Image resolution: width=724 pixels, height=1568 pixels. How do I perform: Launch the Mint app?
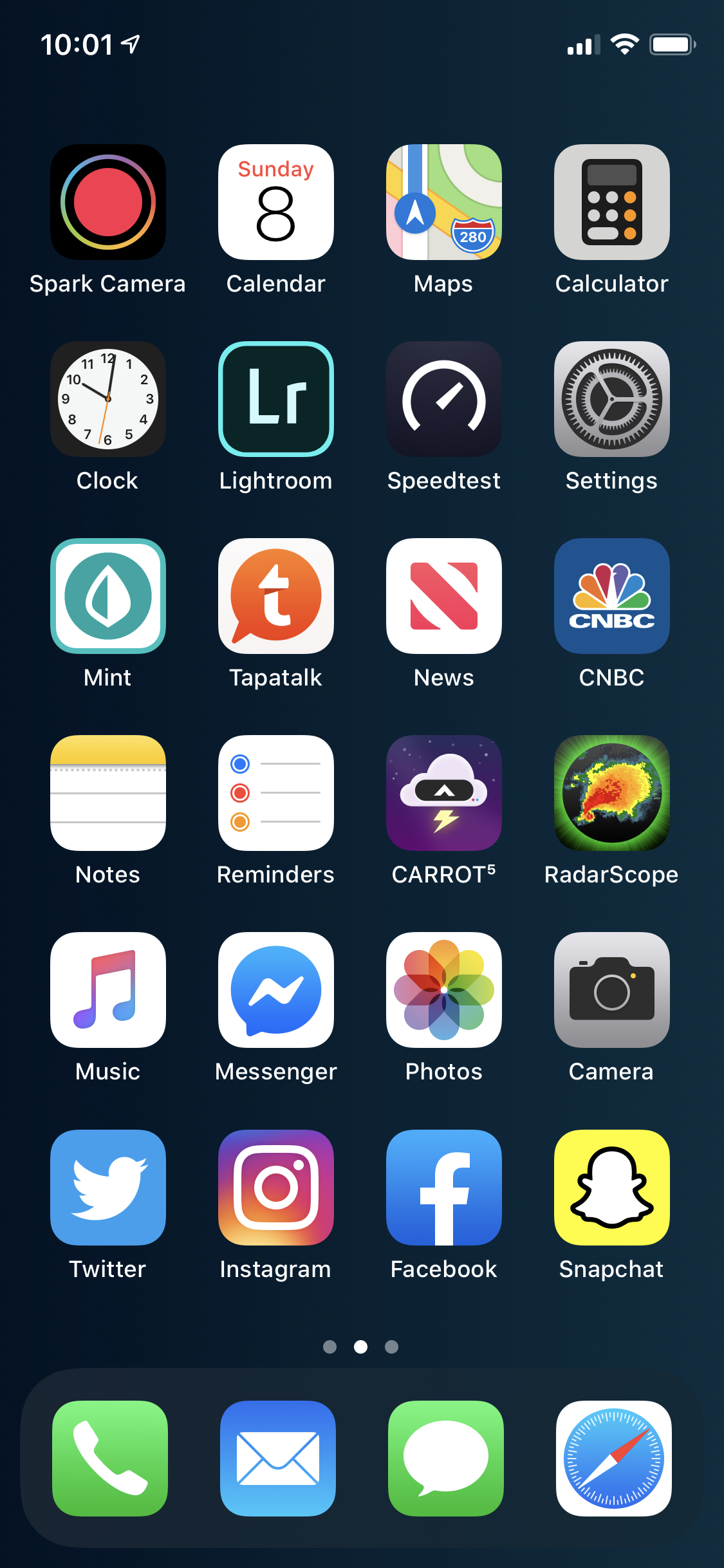[108, 596]
